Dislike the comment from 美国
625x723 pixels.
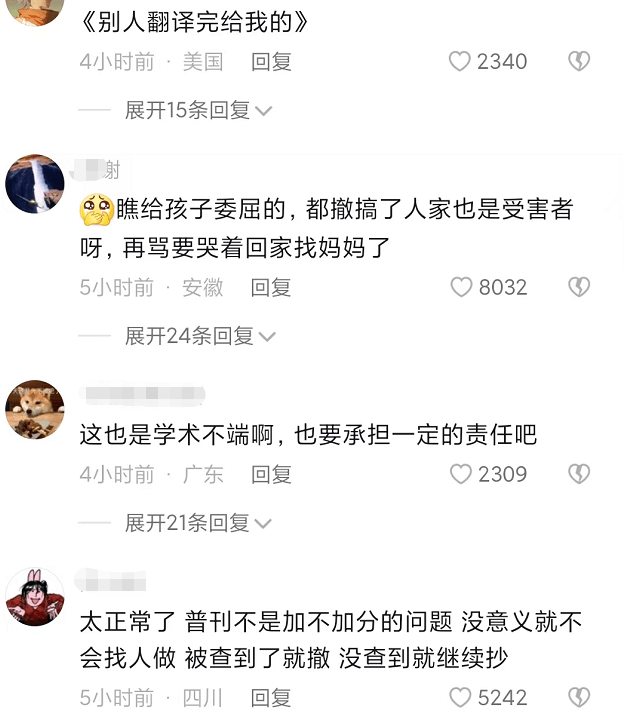click(579, 62)
